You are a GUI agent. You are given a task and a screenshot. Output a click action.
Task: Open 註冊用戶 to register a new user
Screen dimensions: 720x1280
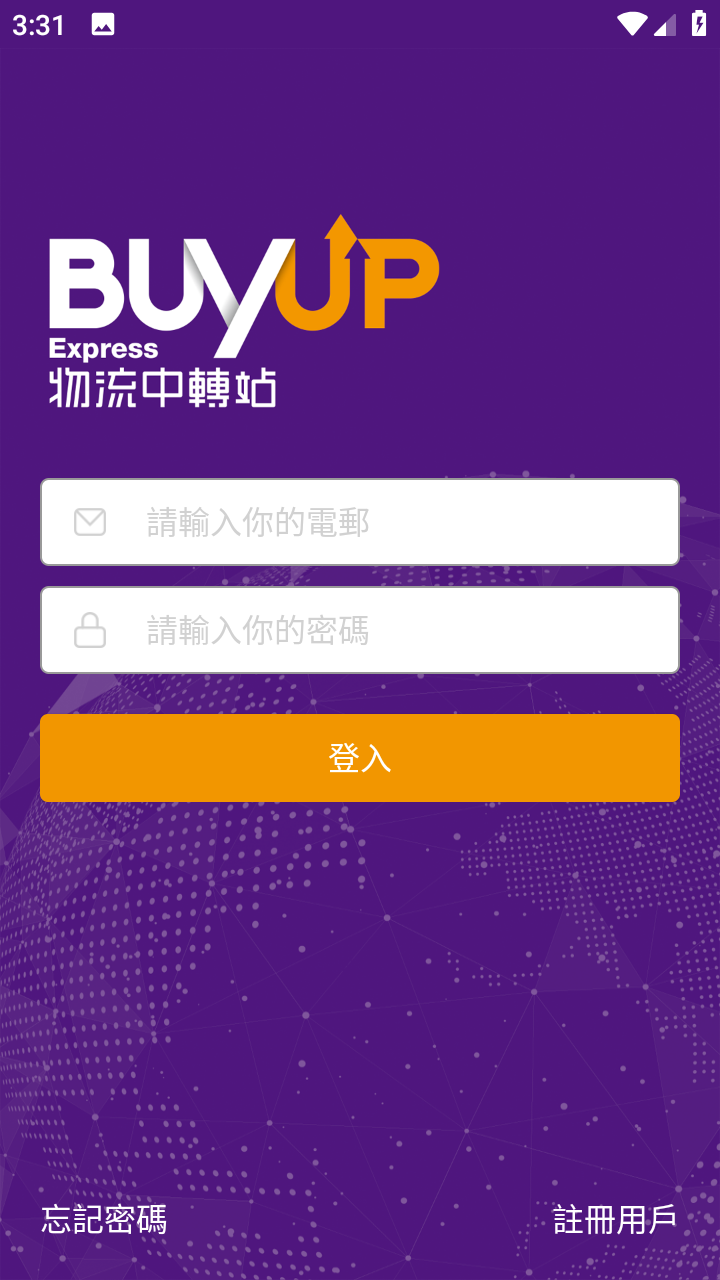[615, 1219]
